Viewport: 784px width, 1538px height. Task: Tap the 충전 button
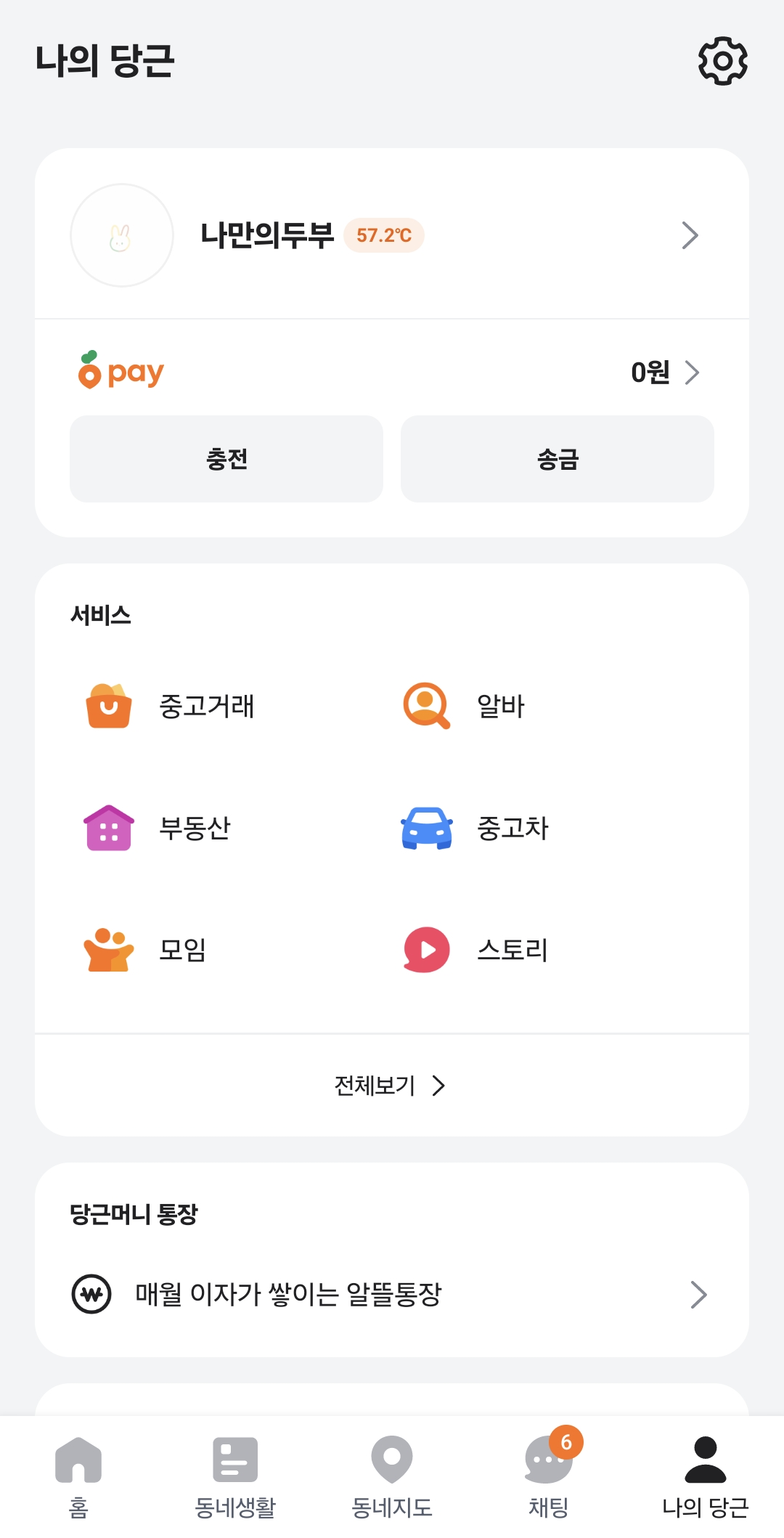coord(226,459)
